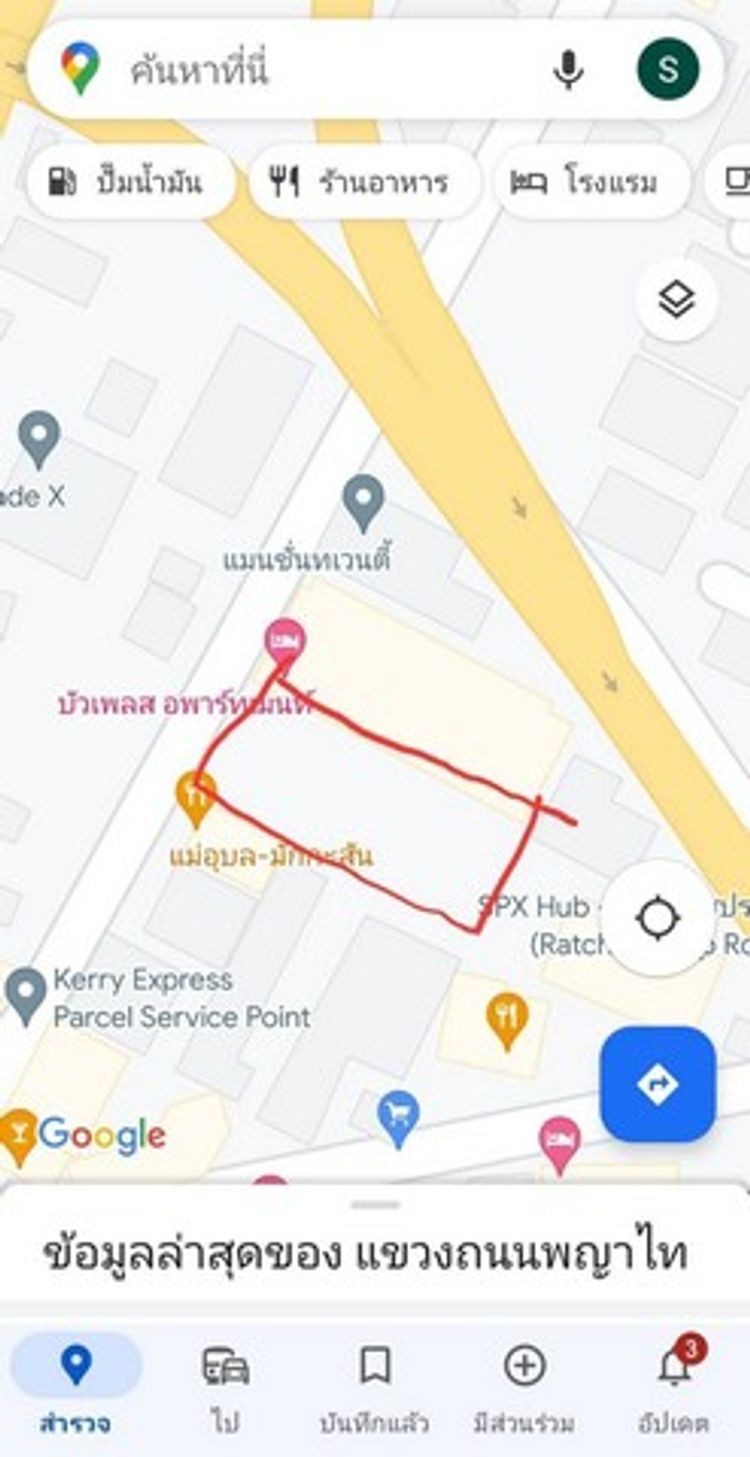Start voice search with the microphone
Screen dimensions: 750x1457
tap(568, 71)
